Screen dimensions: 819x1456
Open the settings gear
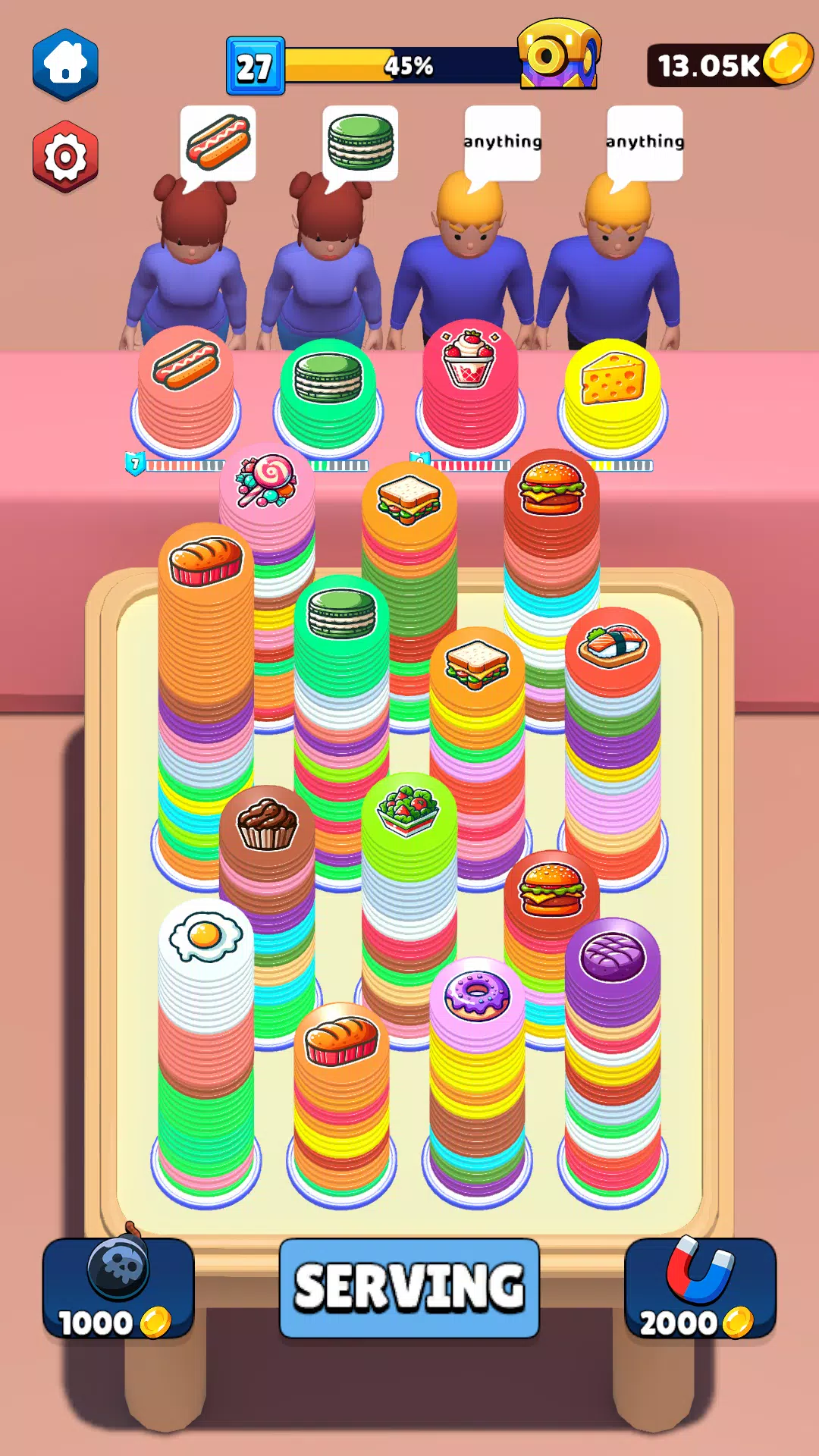pyautogui.click(x=65, y=157)
